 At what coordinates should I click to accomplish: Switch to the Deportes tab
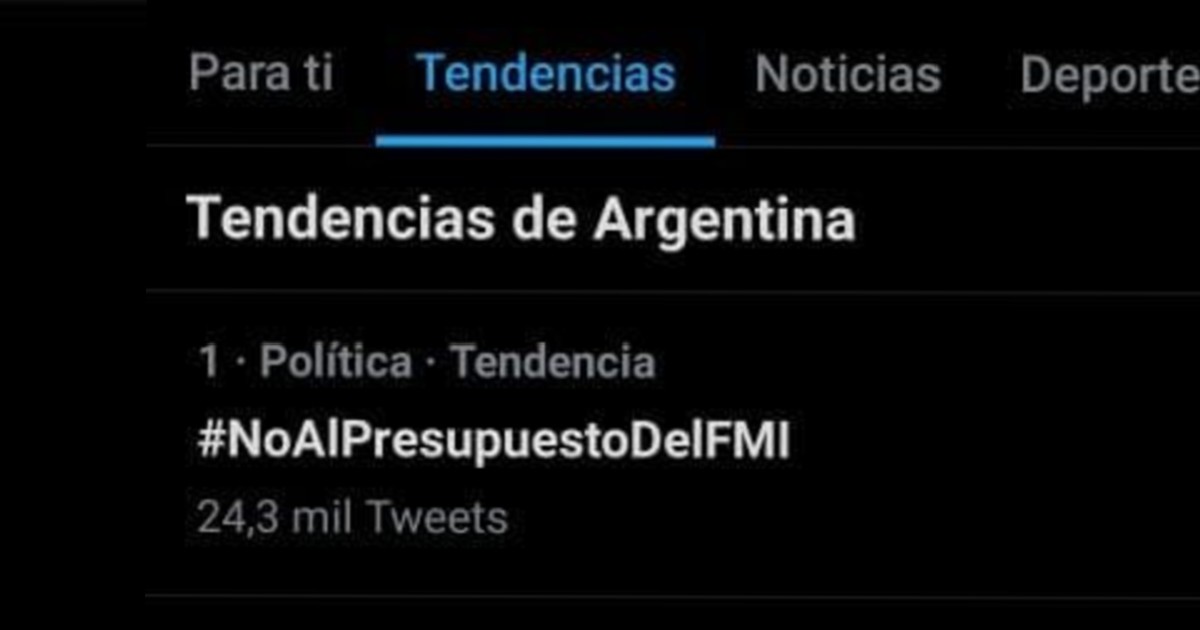pyautogui.click(x=1108, y=75)
